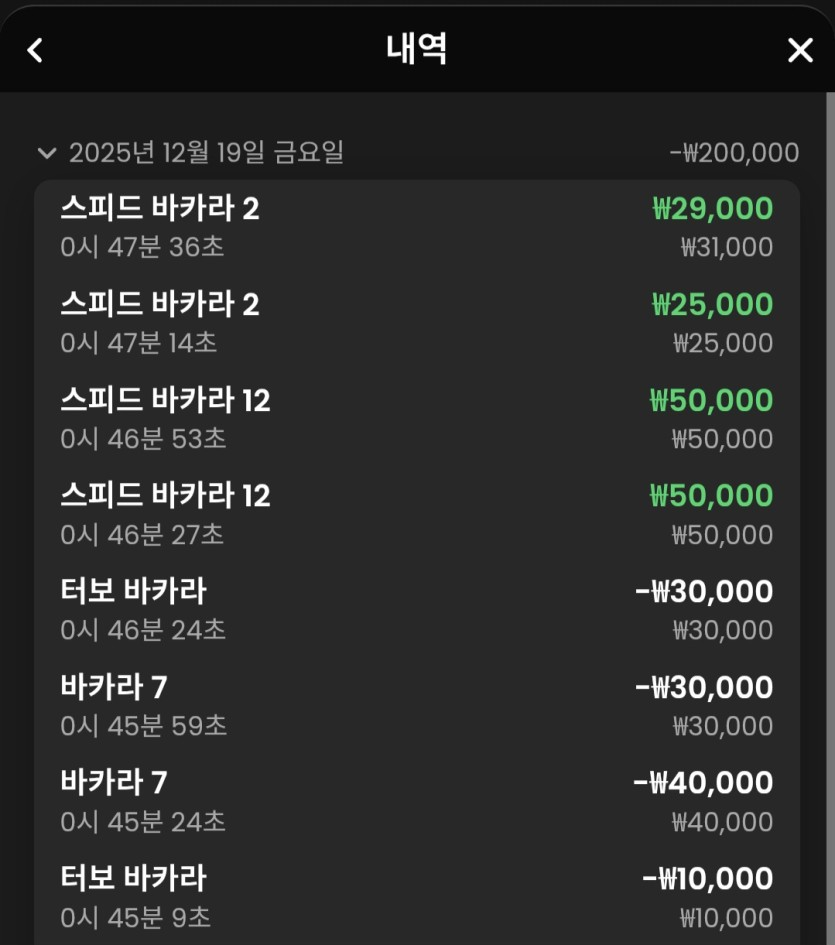Screen dimensions: 835x945
Task: Open 바카라 7 entry at 0시 45분 24초
Action: pos(416,801)
